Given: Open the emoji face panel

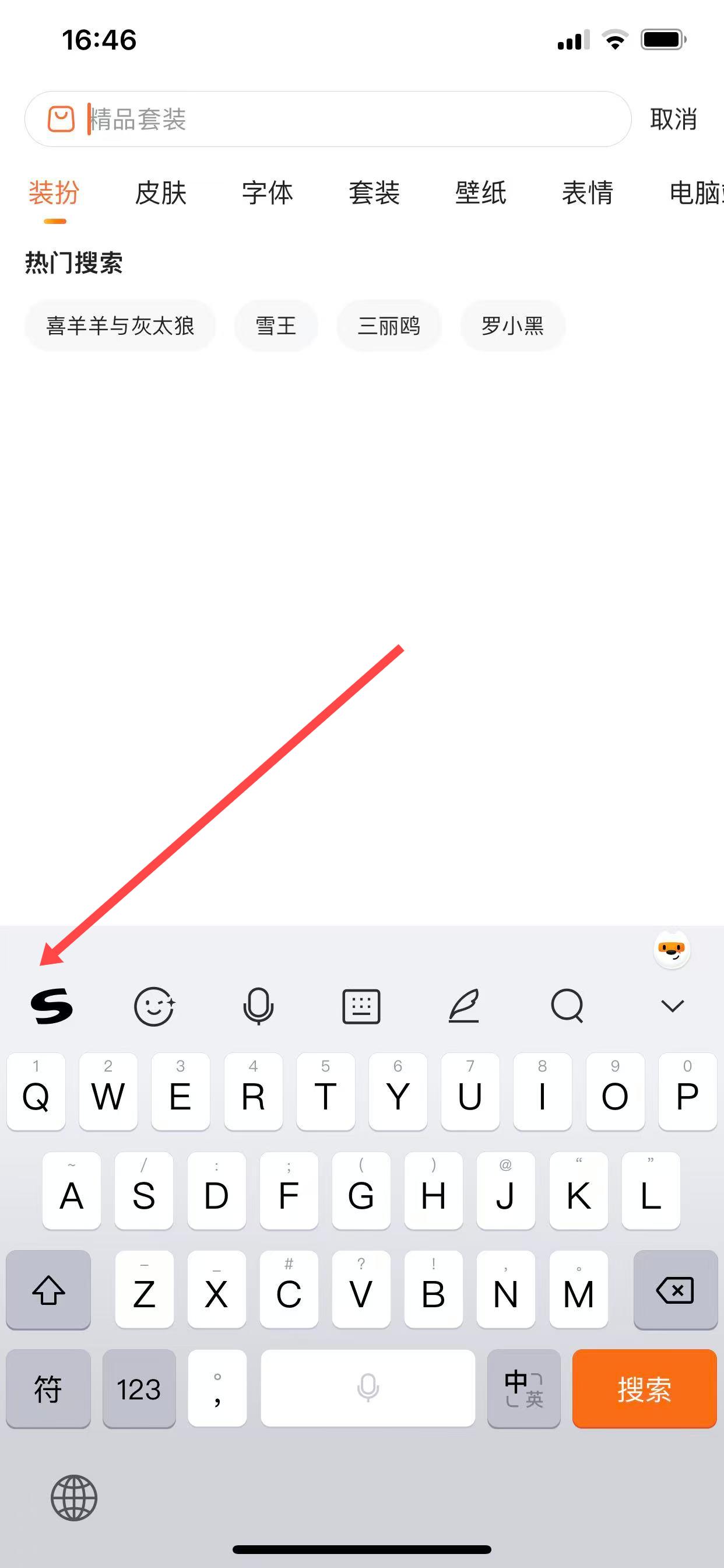Looking at the screenshot, I should 154,1006.
